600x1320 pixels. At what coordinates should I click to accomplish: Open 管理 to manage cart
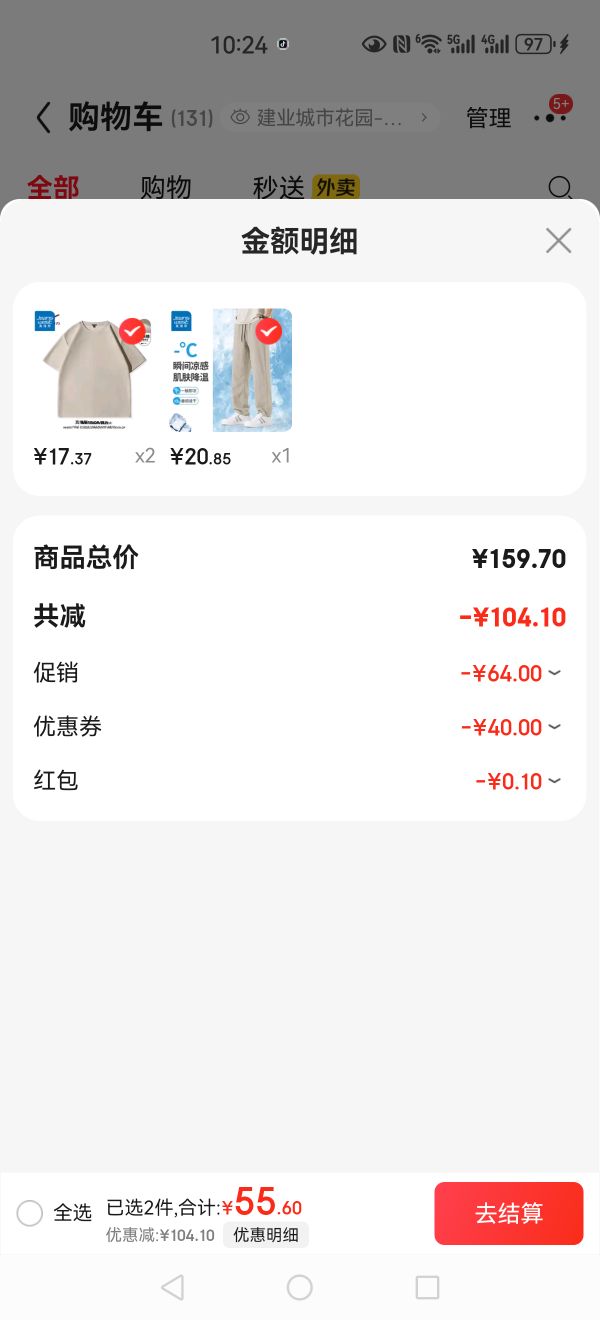(488, 118)
